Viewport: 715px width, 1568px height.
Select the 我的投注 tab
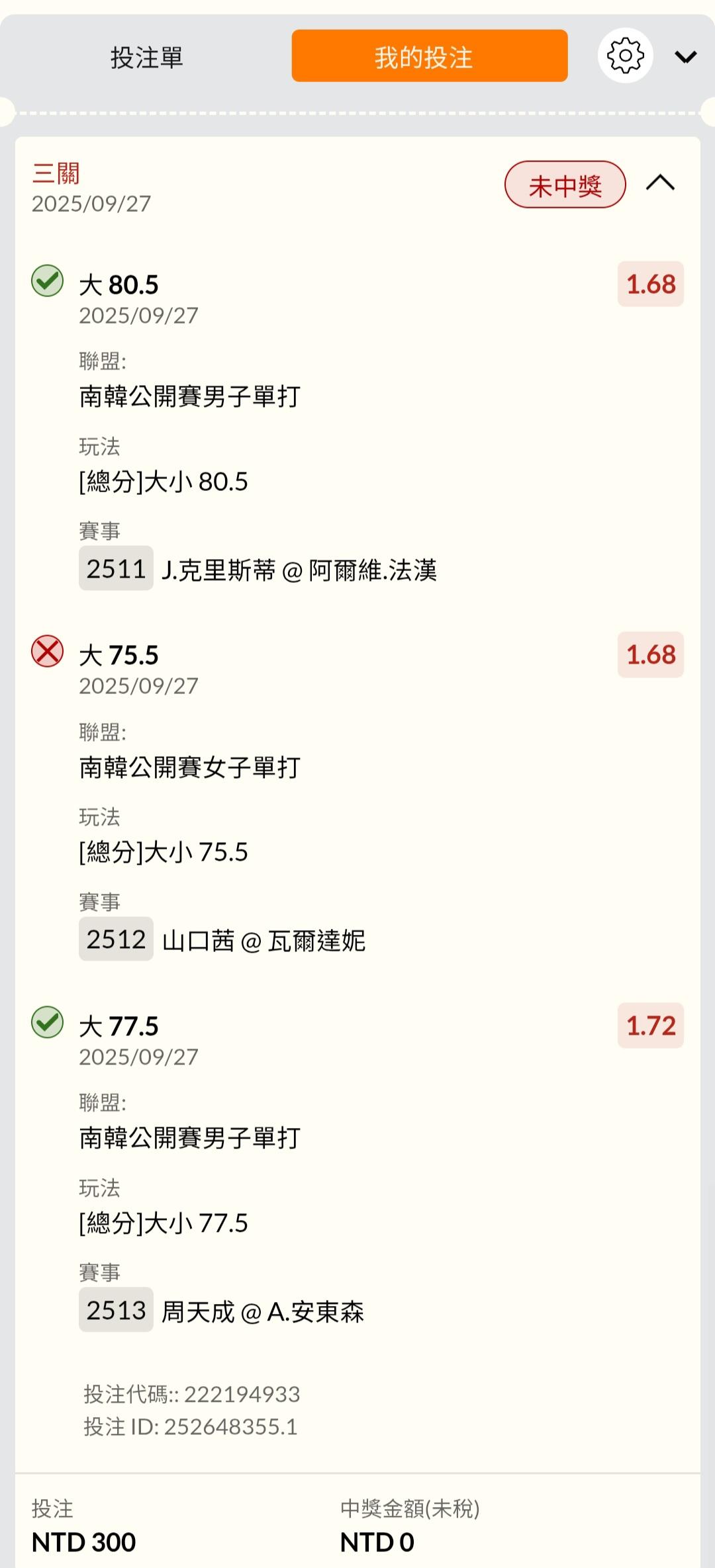(429, 56)
